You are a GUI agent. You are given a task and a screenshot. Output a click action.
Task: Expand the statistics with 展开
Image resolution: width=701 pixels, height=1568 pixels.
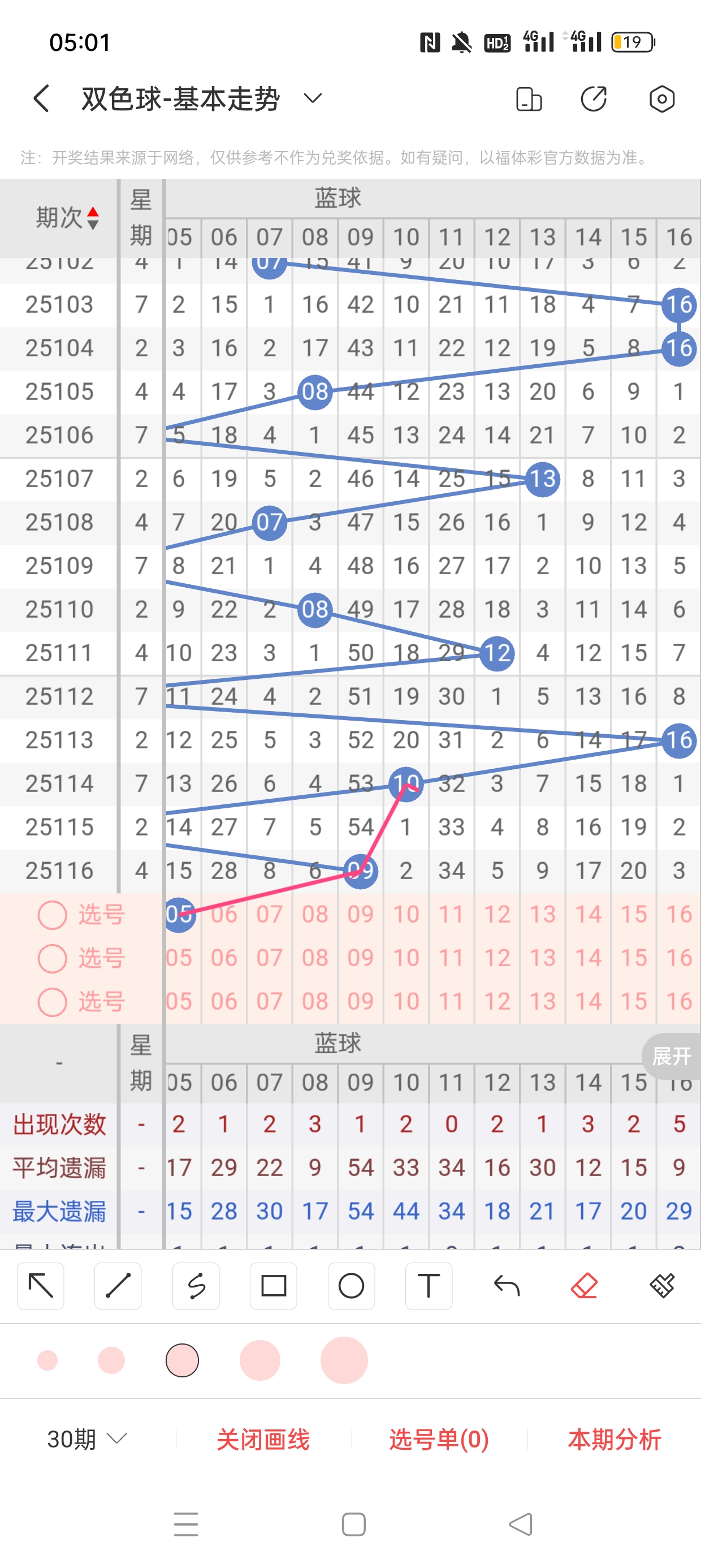click(x=671, y=1056)
